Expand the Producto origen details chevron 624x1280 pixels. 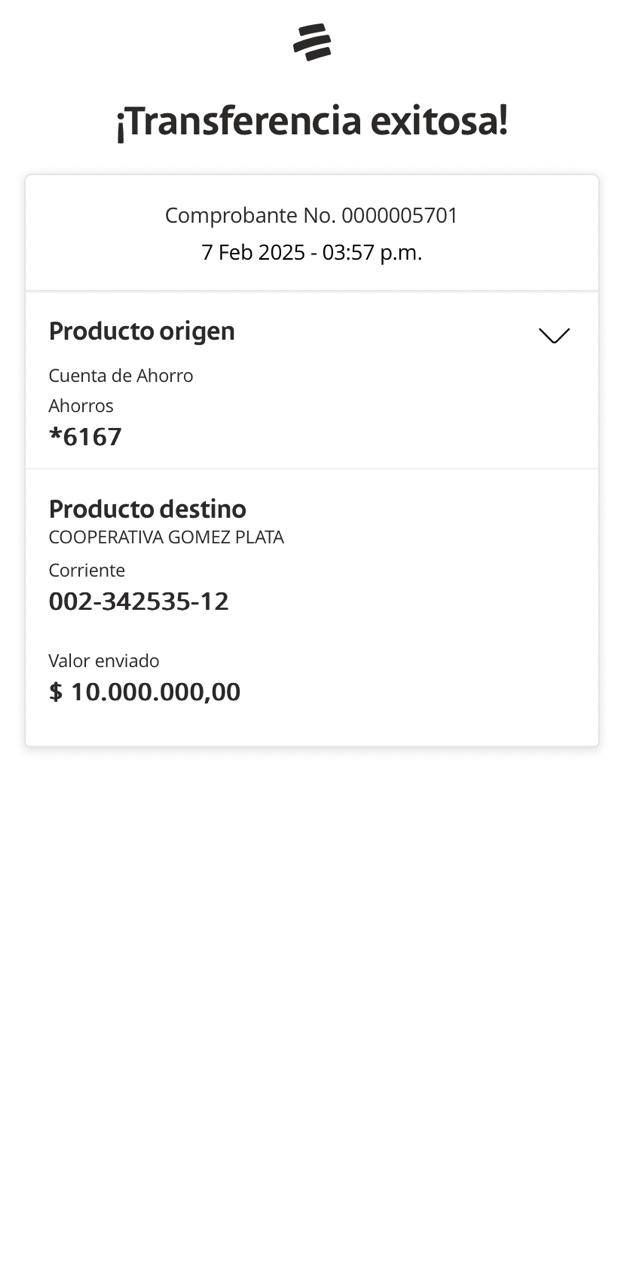[554, 335]
